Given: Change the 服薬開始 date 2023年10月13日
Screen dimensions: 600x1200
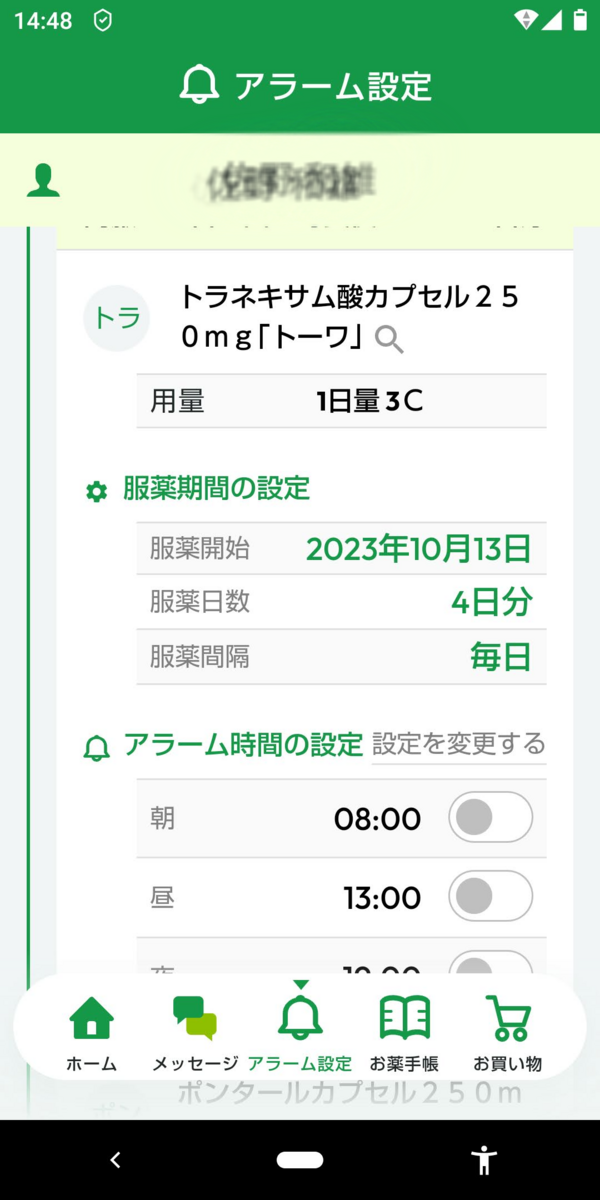Looking at the screenshot, I should click(418, 548).
